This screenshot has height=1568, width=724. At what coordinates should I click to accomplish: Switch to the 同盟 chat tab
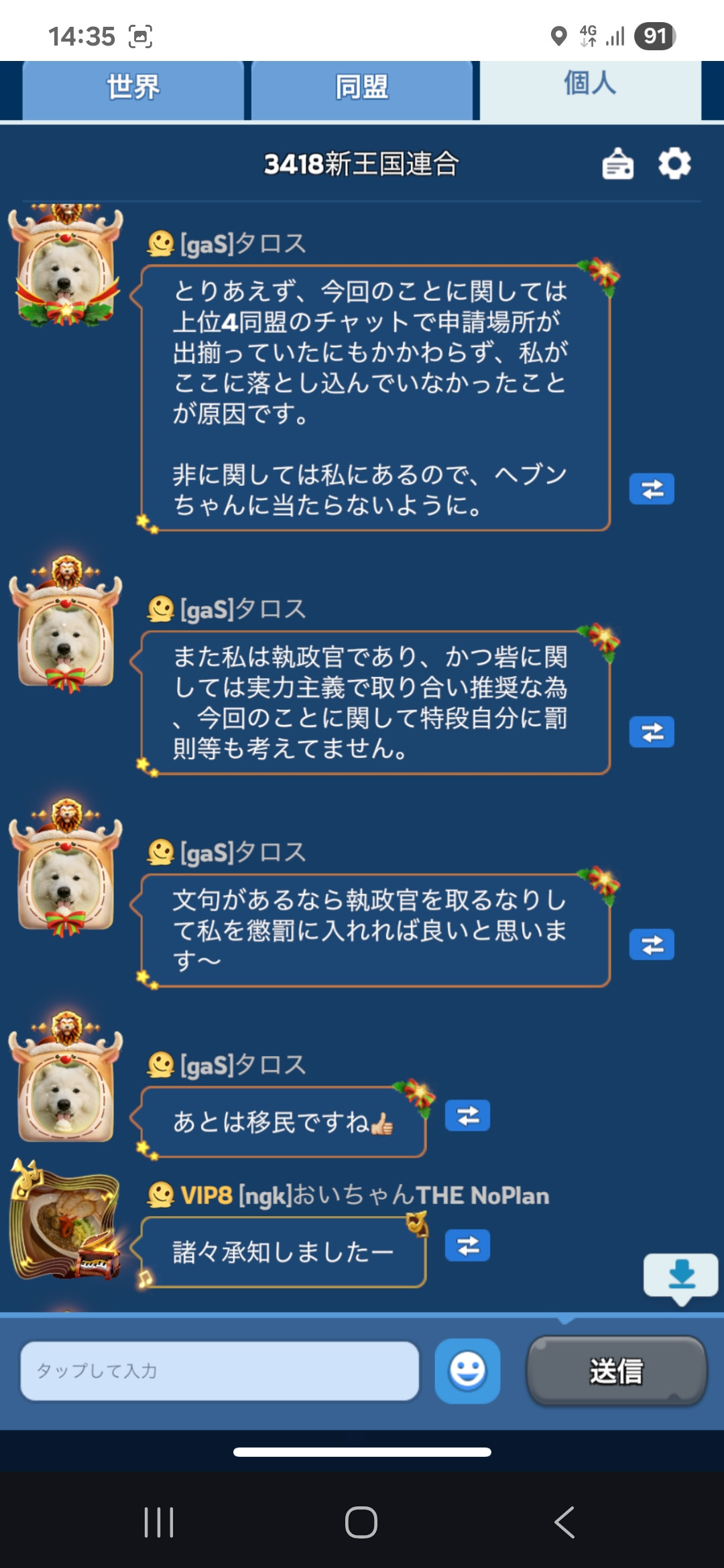pyautogui.click(x=362, y=88)
